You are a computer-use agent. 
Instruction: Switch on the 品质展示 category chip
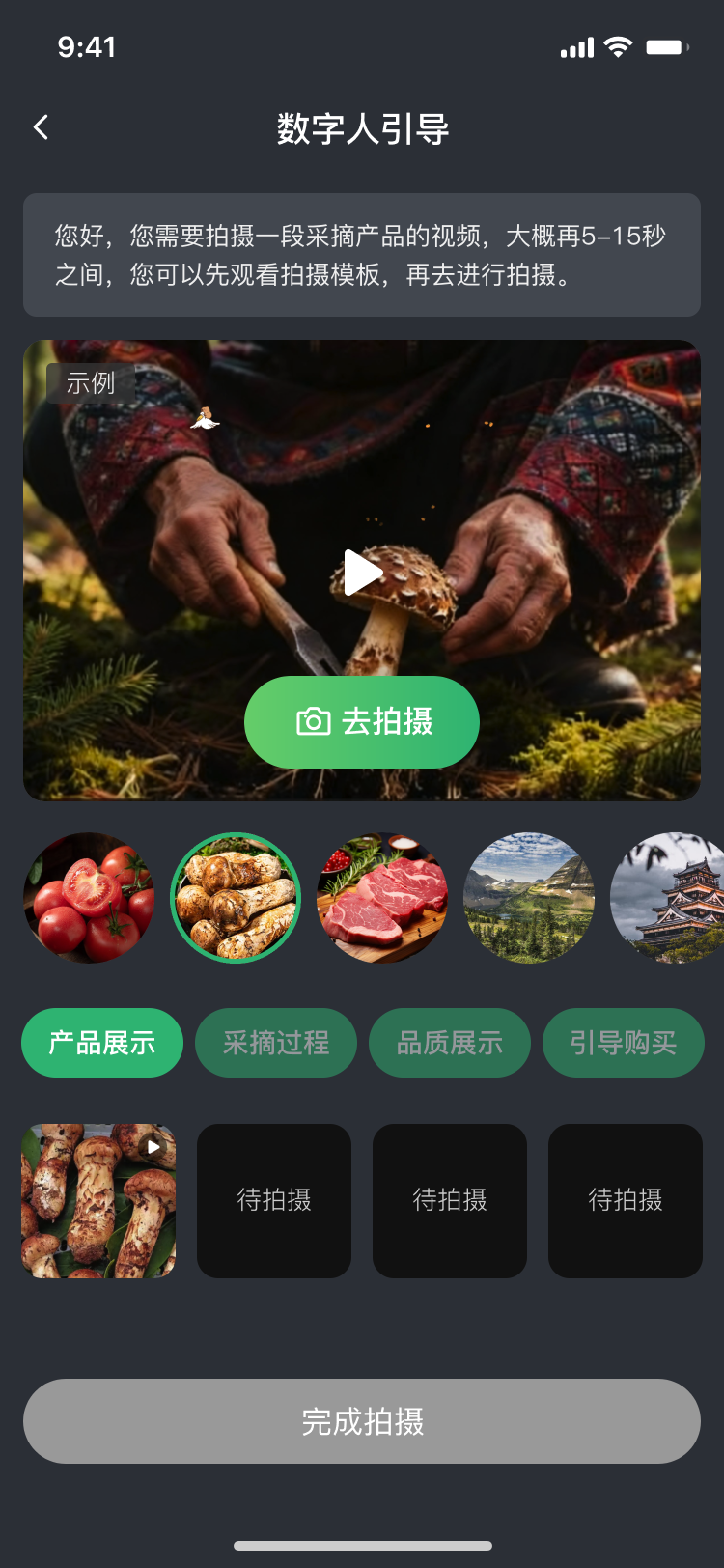click(x=449, y=1043)
